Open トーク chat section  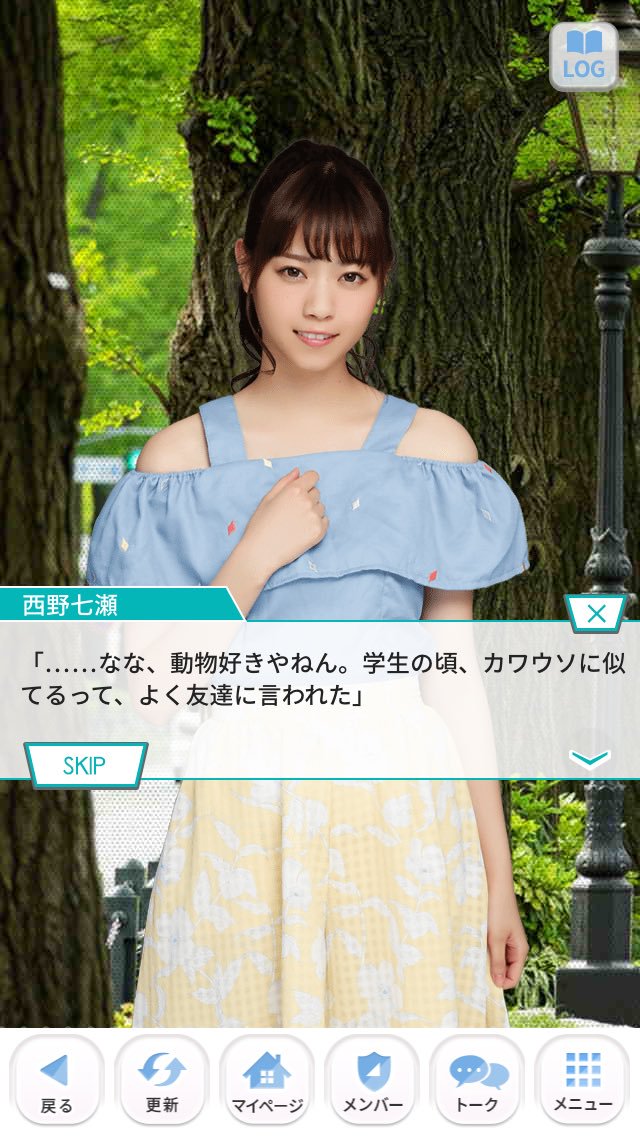pyautogui.click(x=477, y=1081)
